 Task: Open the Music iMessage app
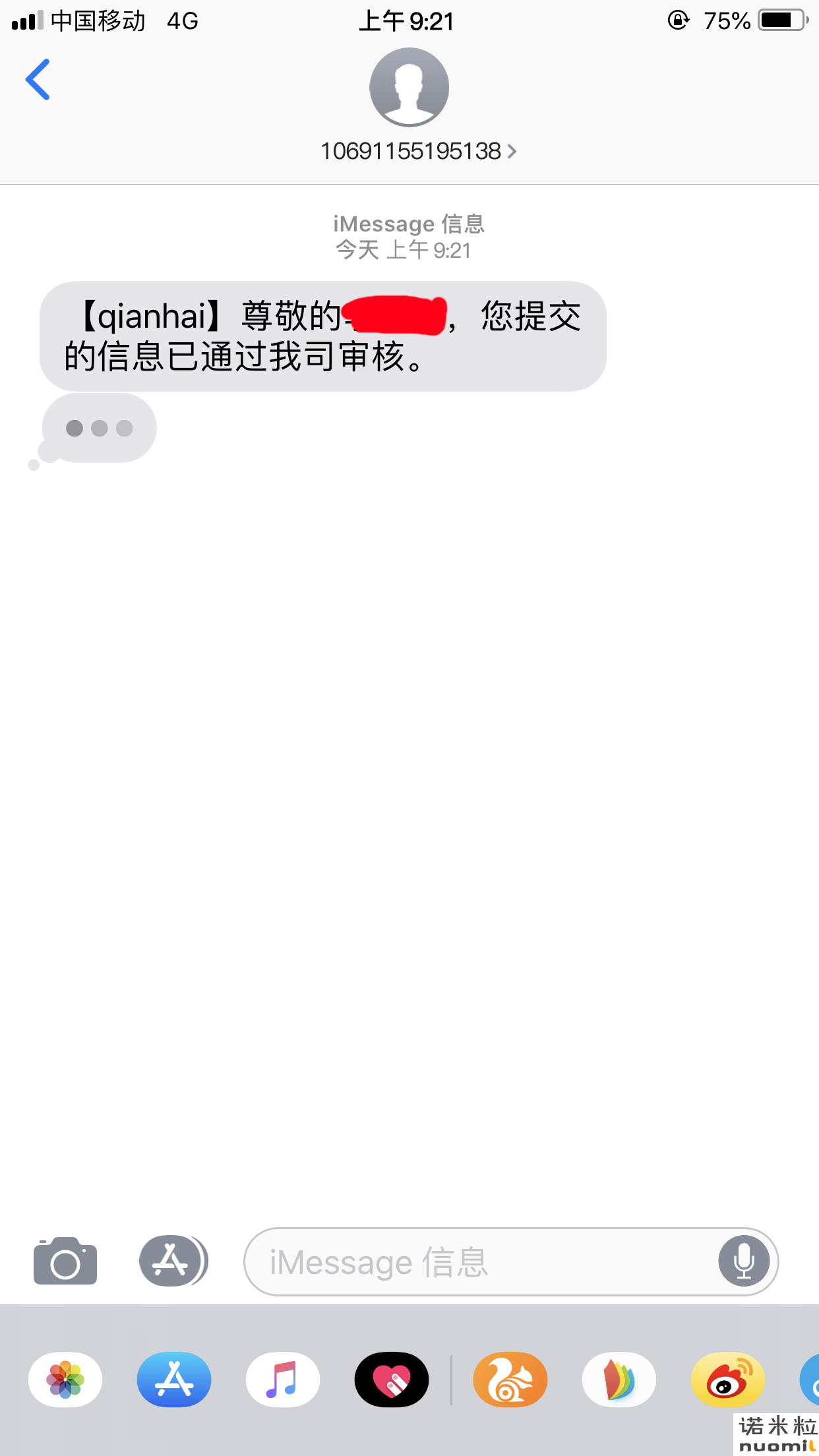283,1380
